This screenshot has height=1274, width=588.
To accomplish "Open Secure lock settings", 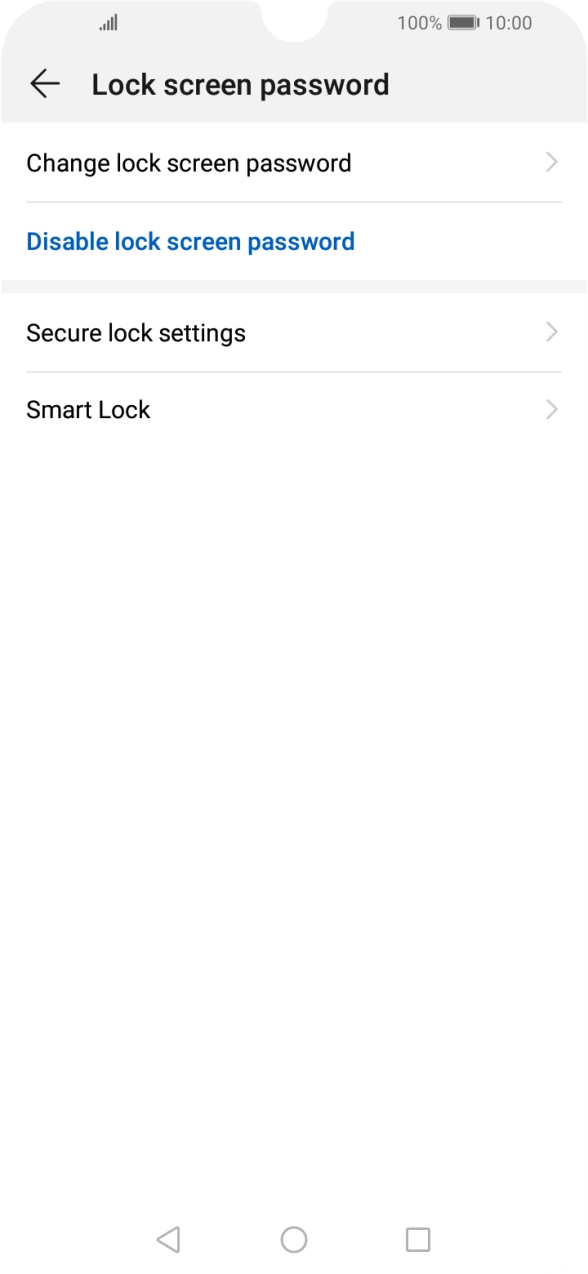I will [294, 333].
